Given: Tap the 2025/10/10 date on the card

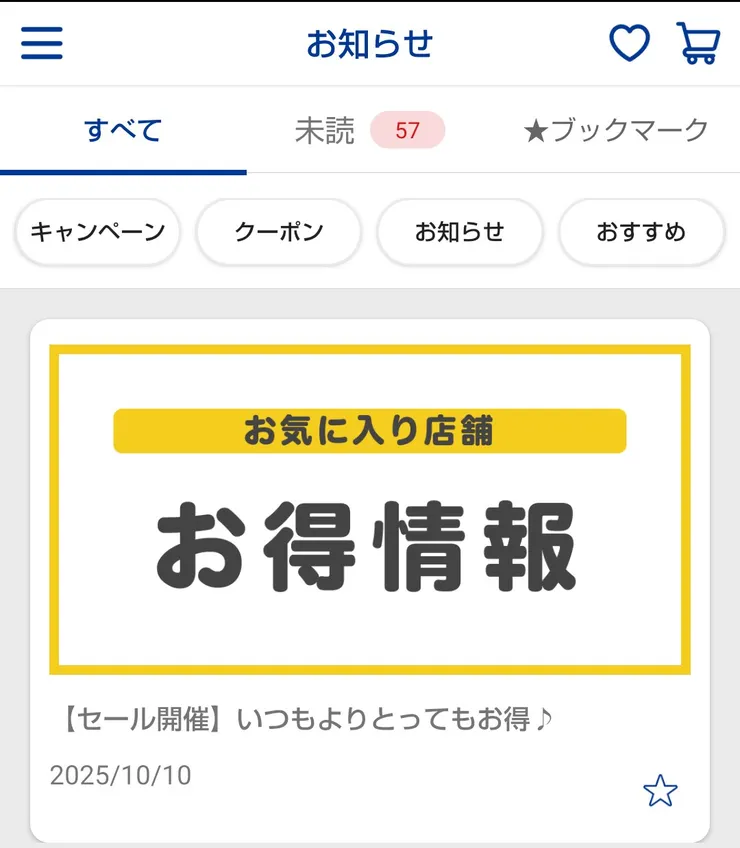Looking at the screenshot, I should (120, 775).
